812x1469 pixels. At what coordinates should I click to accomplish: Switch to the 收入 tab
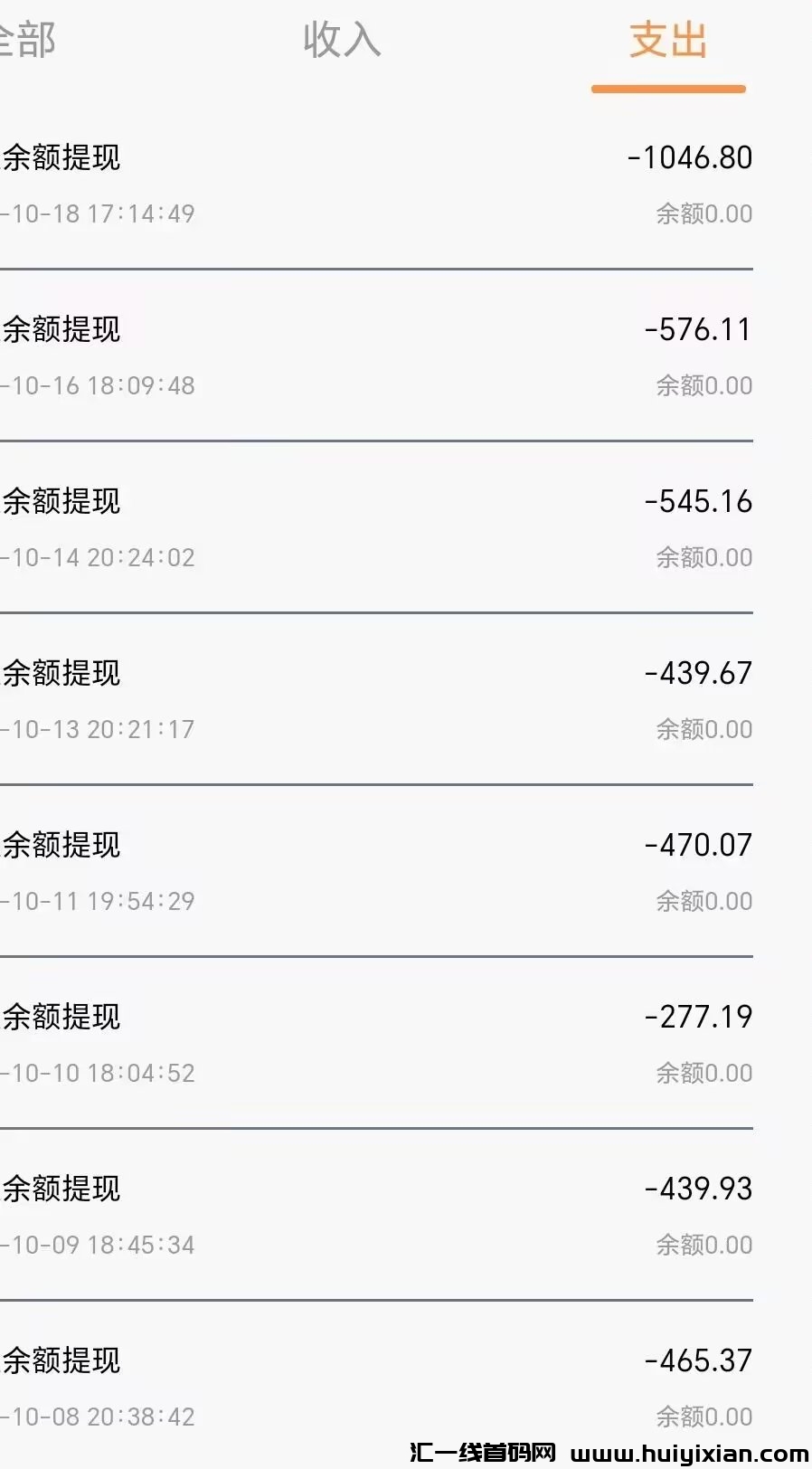342,40
